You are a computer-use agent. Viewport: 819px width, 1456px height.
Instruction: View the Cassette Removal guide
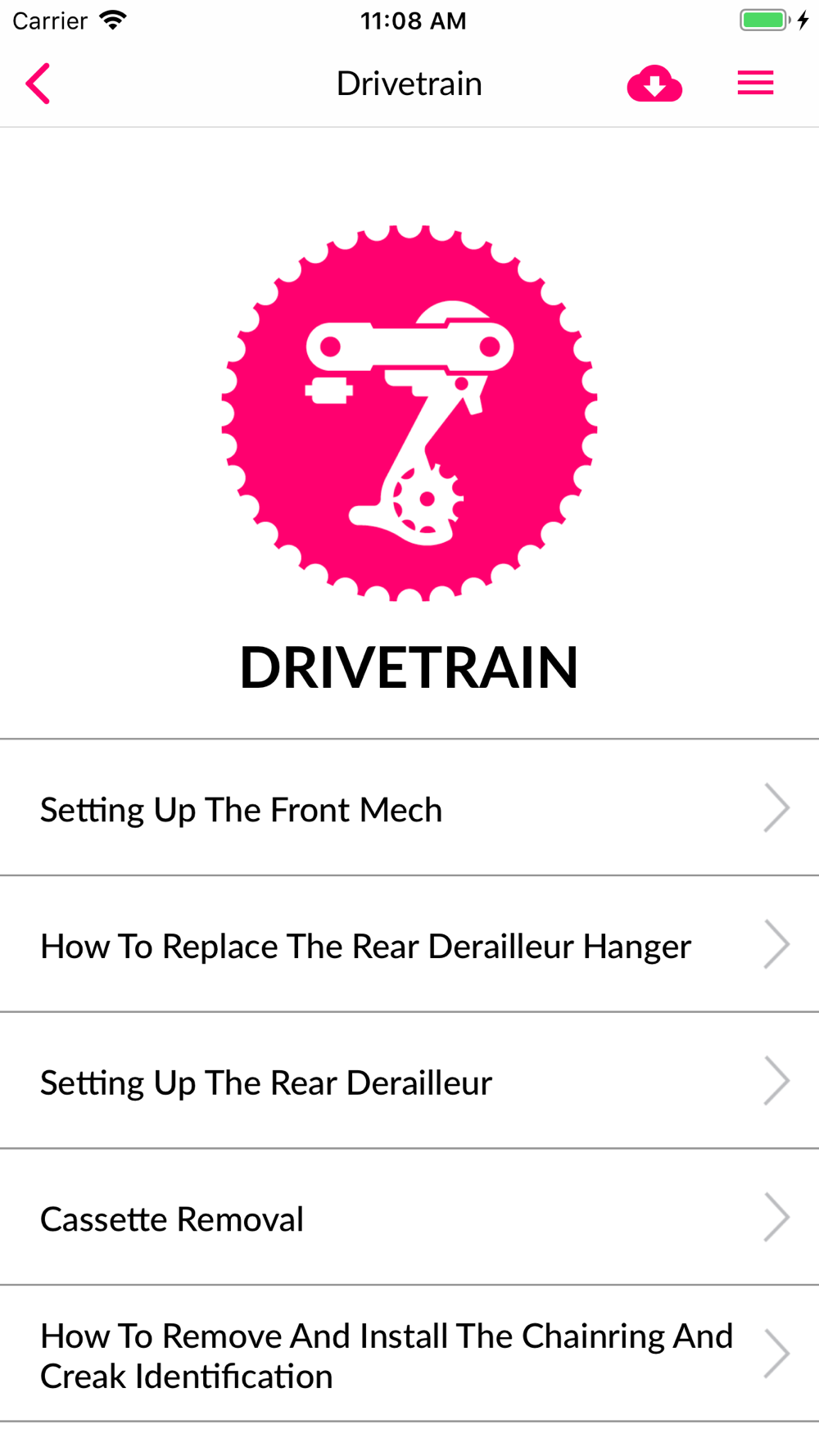[x=409, y=1217]
